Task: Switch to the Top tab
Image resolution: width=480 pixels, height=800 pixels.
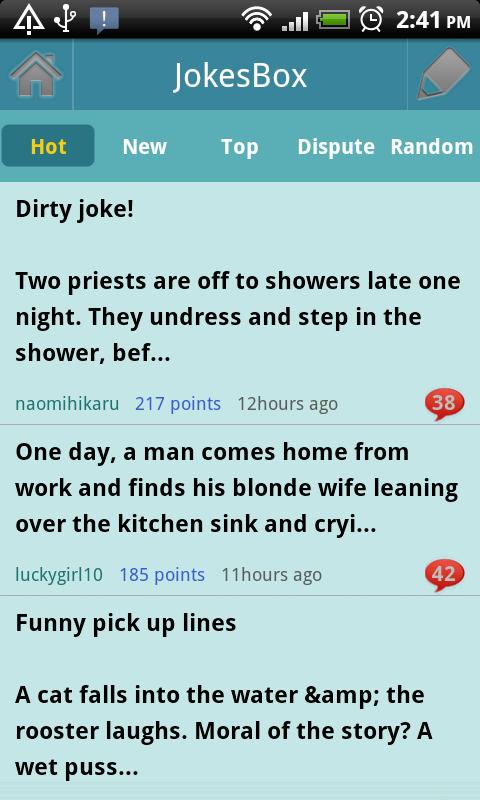Action: (240, 147)
